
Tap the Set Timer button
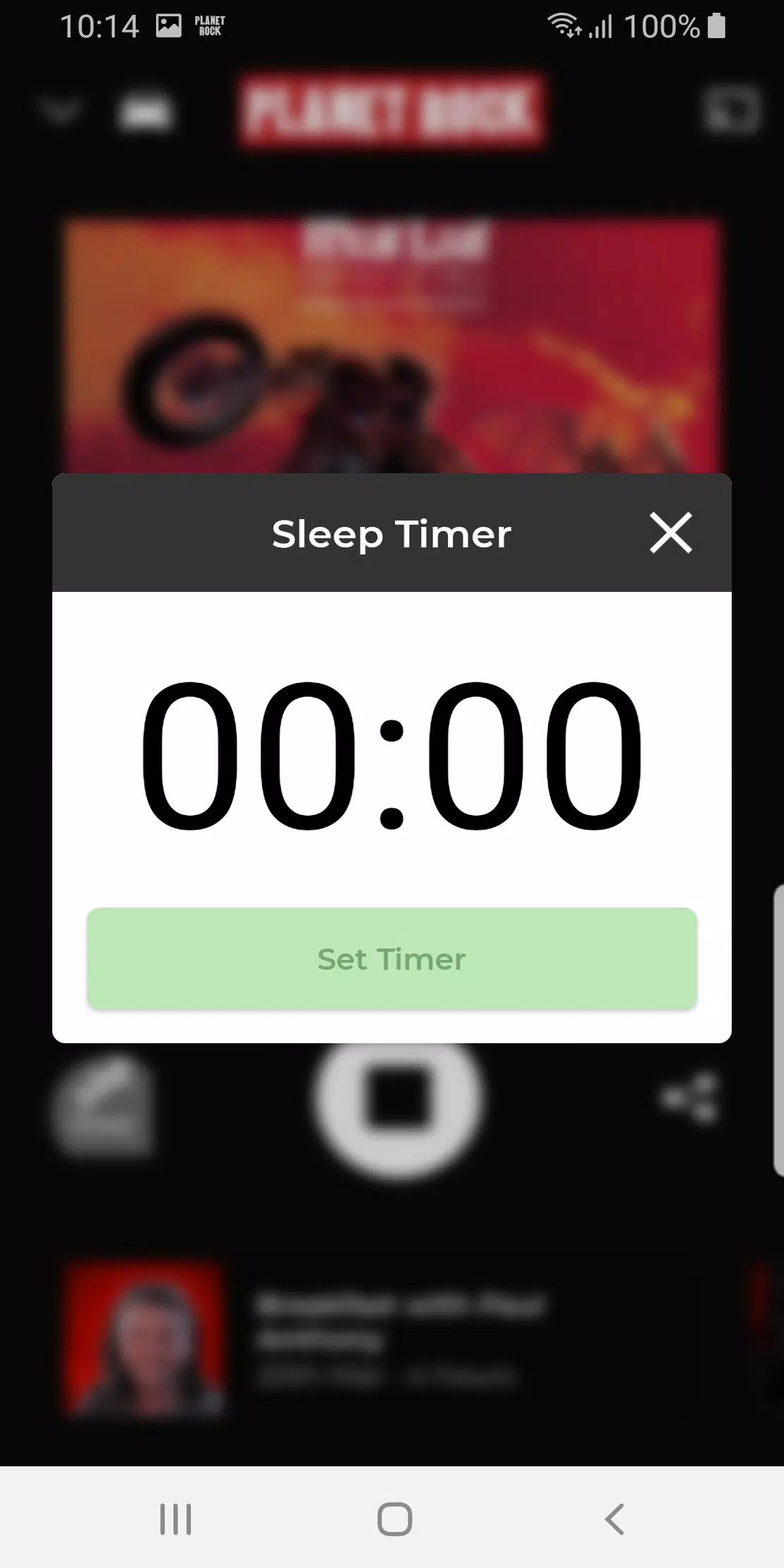[x=392, y=958]
